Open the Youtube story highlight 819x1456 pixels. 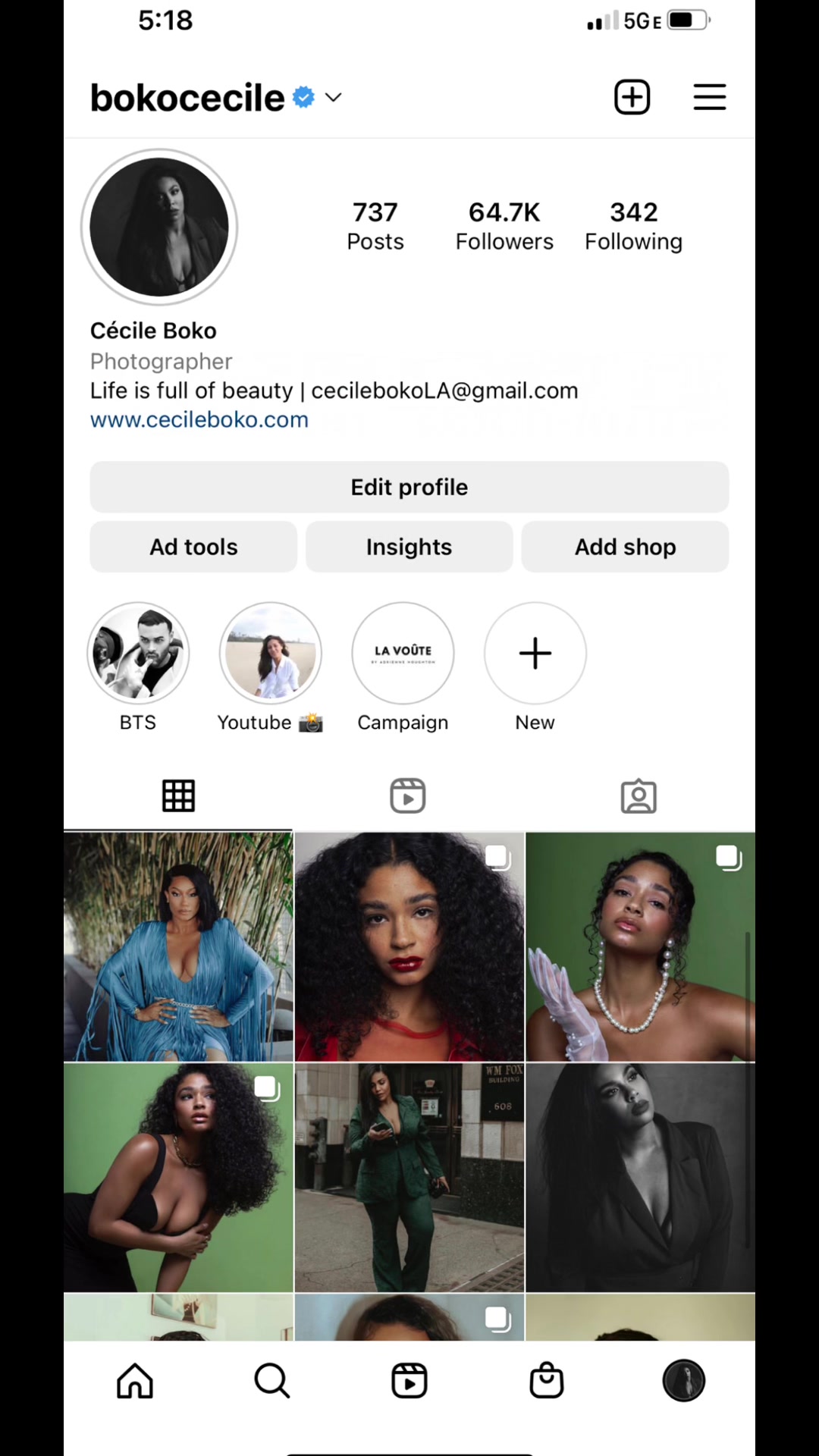coord(271,653)
